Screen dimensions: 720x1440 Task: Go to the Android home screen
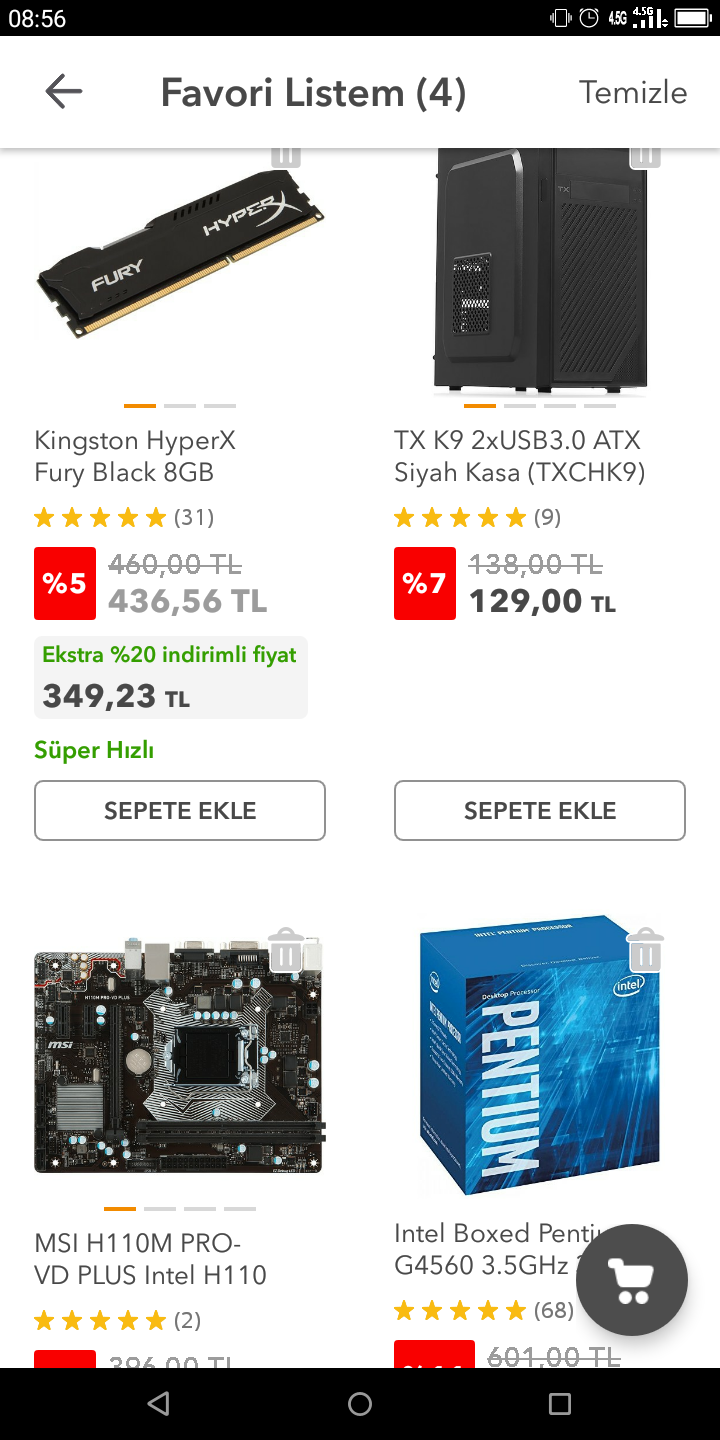[360, 1404]
